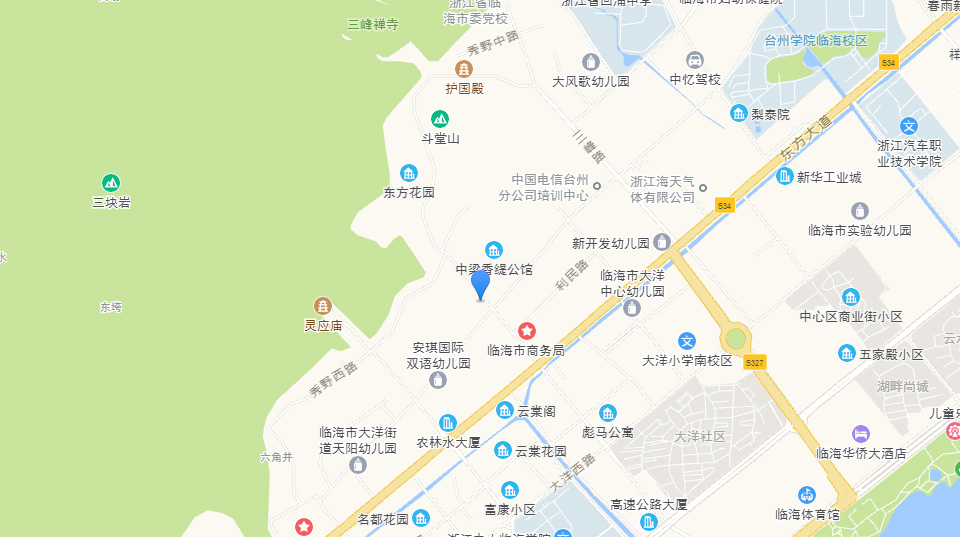Select the 三块岩 scenic spot marker
This screenshot has height=537, width=960.
(111, 183)
